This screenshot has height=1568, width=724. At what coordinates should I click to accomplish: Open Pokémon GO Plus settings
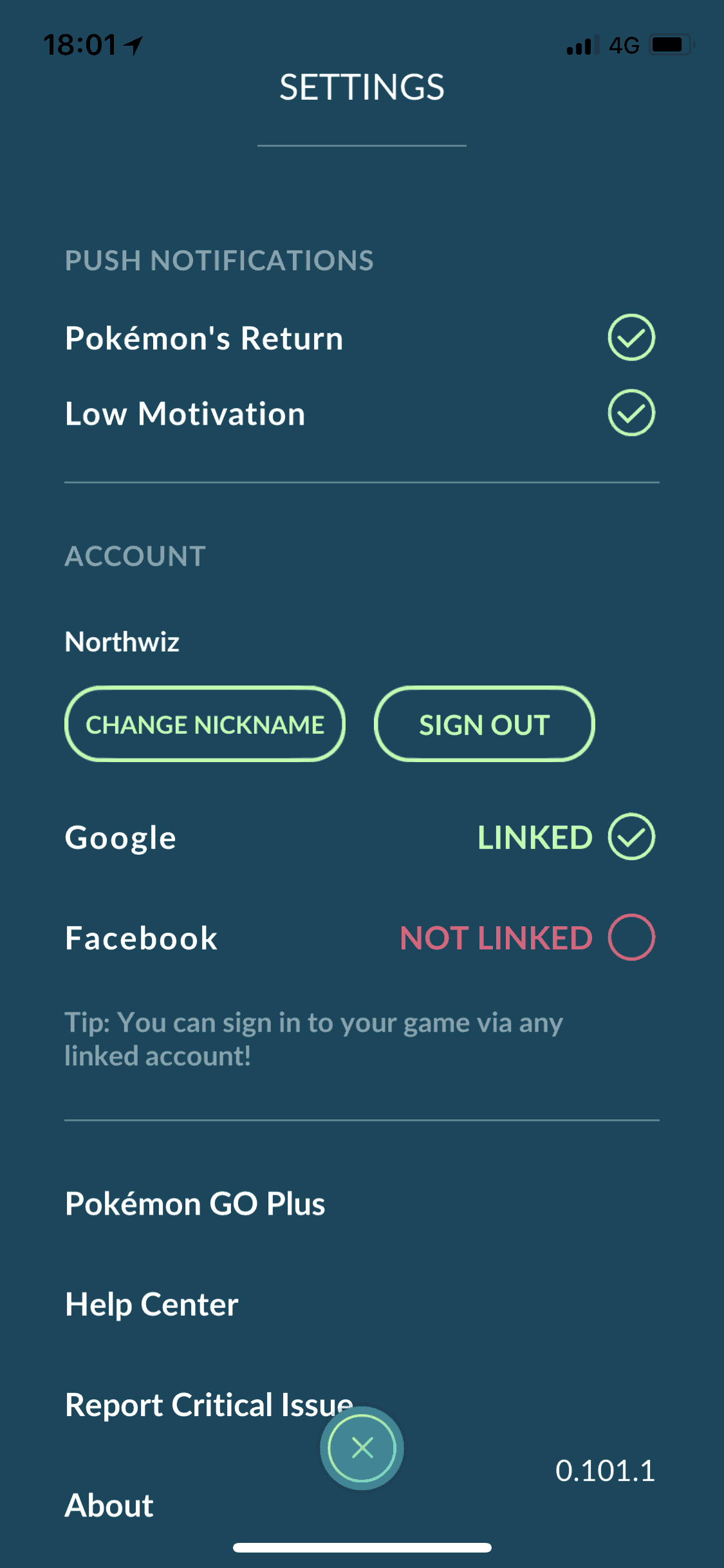coord(195,1204)
